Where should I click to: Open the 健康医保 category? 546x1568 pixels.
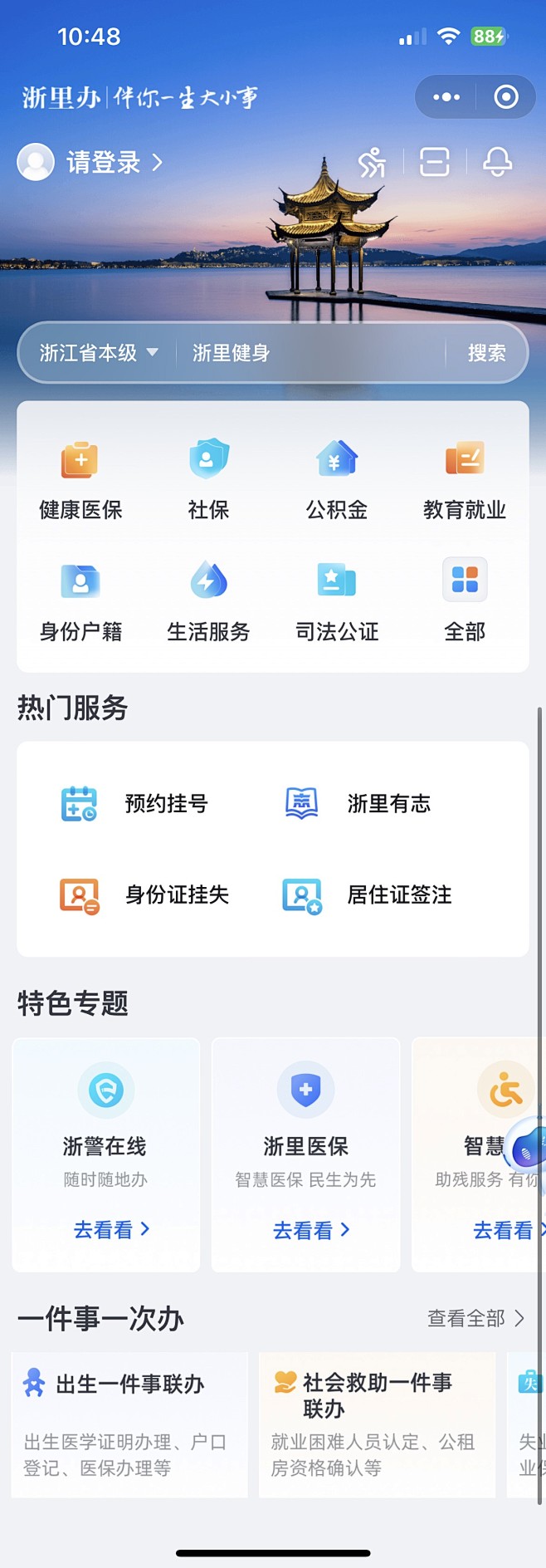click(x=80, y=479)
